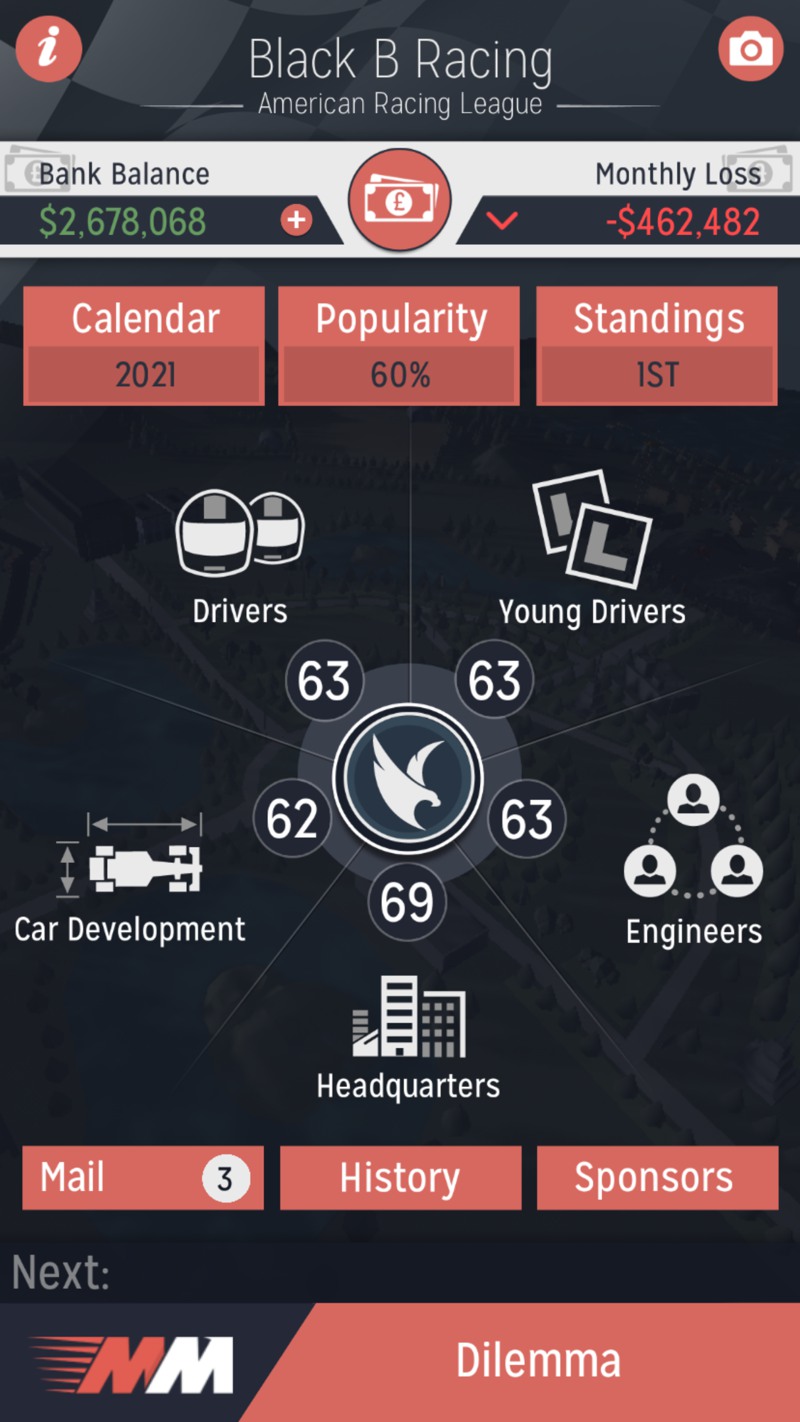Tap the central team emblem
This screenshot has width=800, height=1422.
click(x=408, y=778)
